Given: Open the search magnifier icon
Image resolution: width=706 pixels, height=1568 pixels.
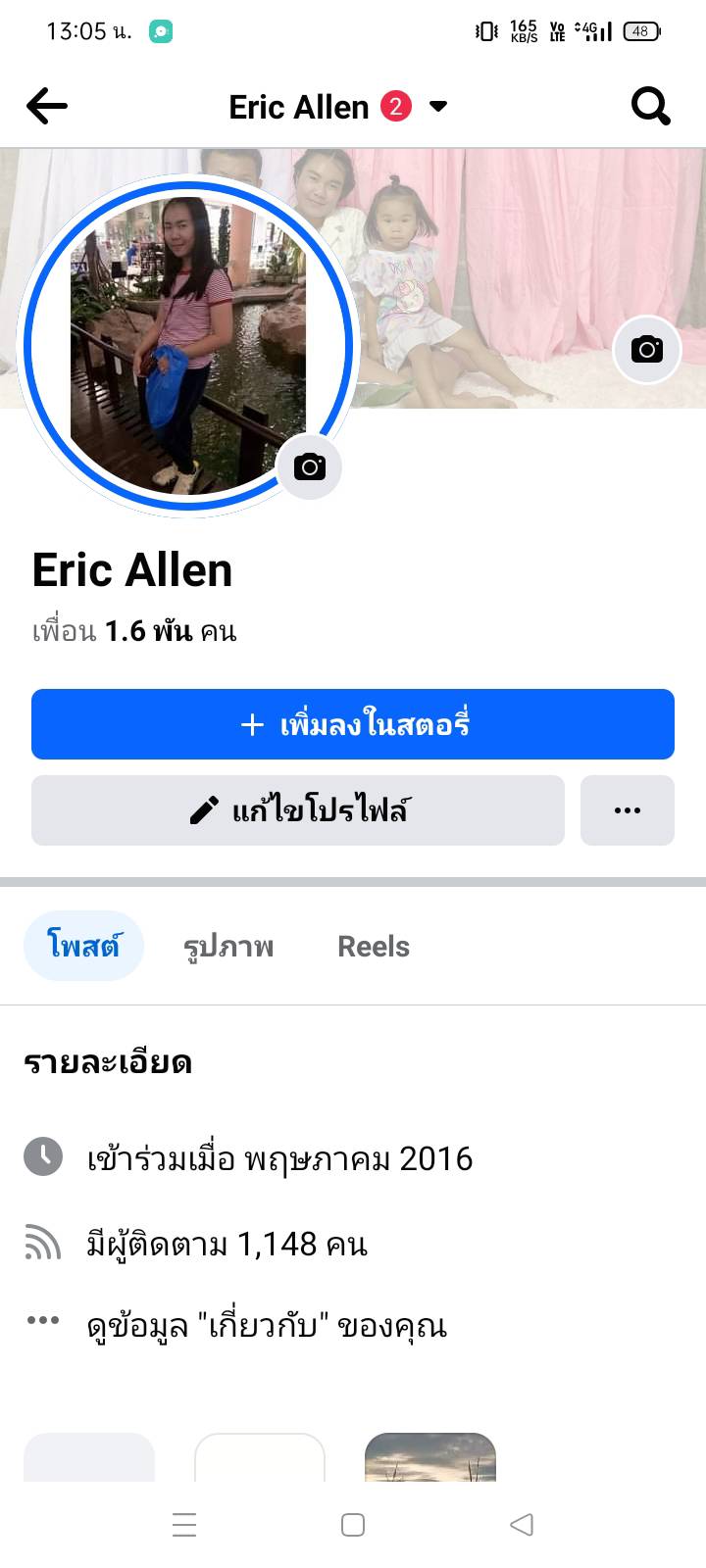Looking at the screenshot, I should pyautogui.click(x=650, y=106).
